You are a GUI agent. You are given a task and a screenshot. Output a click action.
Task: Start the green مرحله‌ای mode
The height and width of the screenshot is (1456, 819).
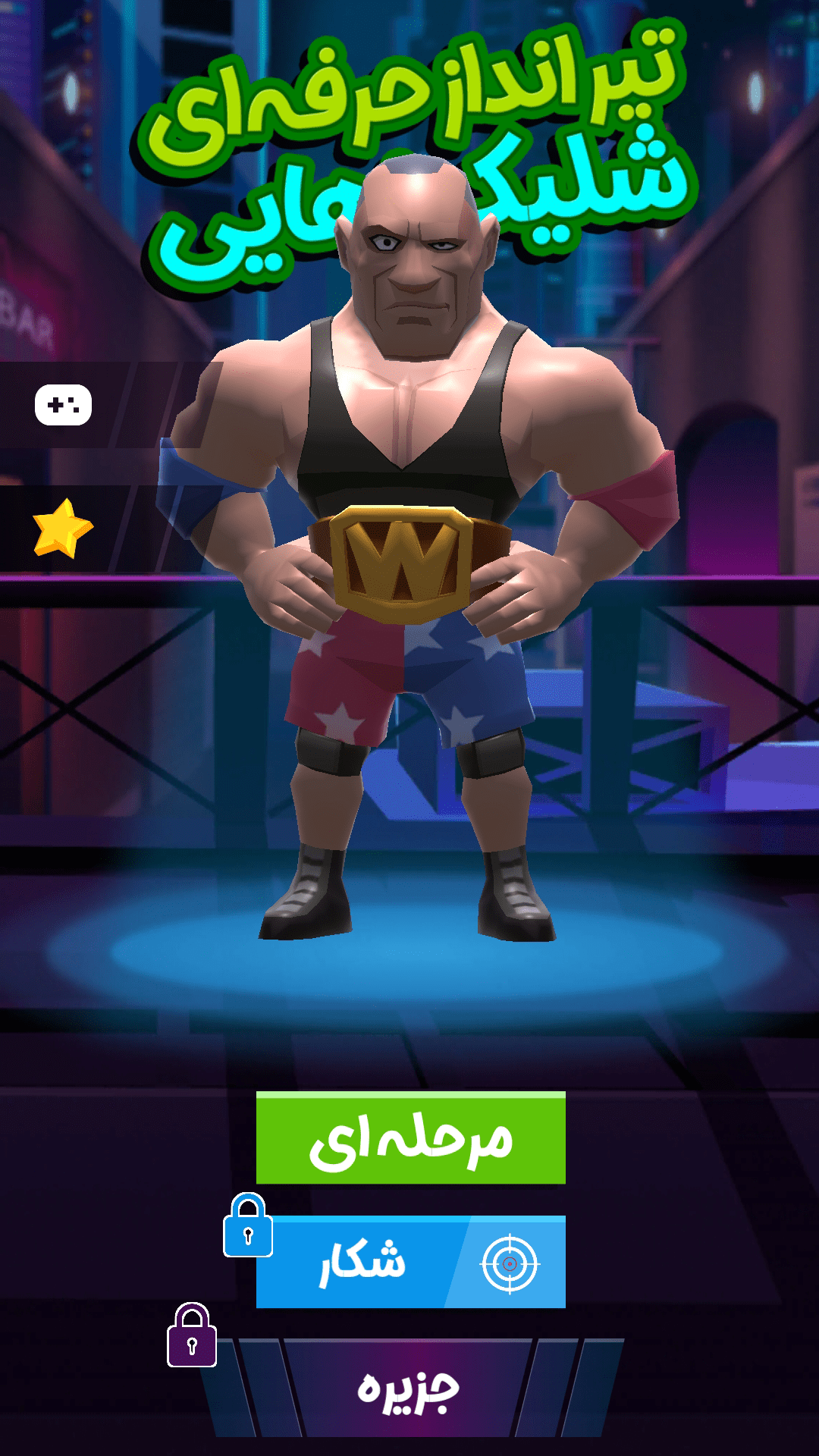tap(410, 1138)
